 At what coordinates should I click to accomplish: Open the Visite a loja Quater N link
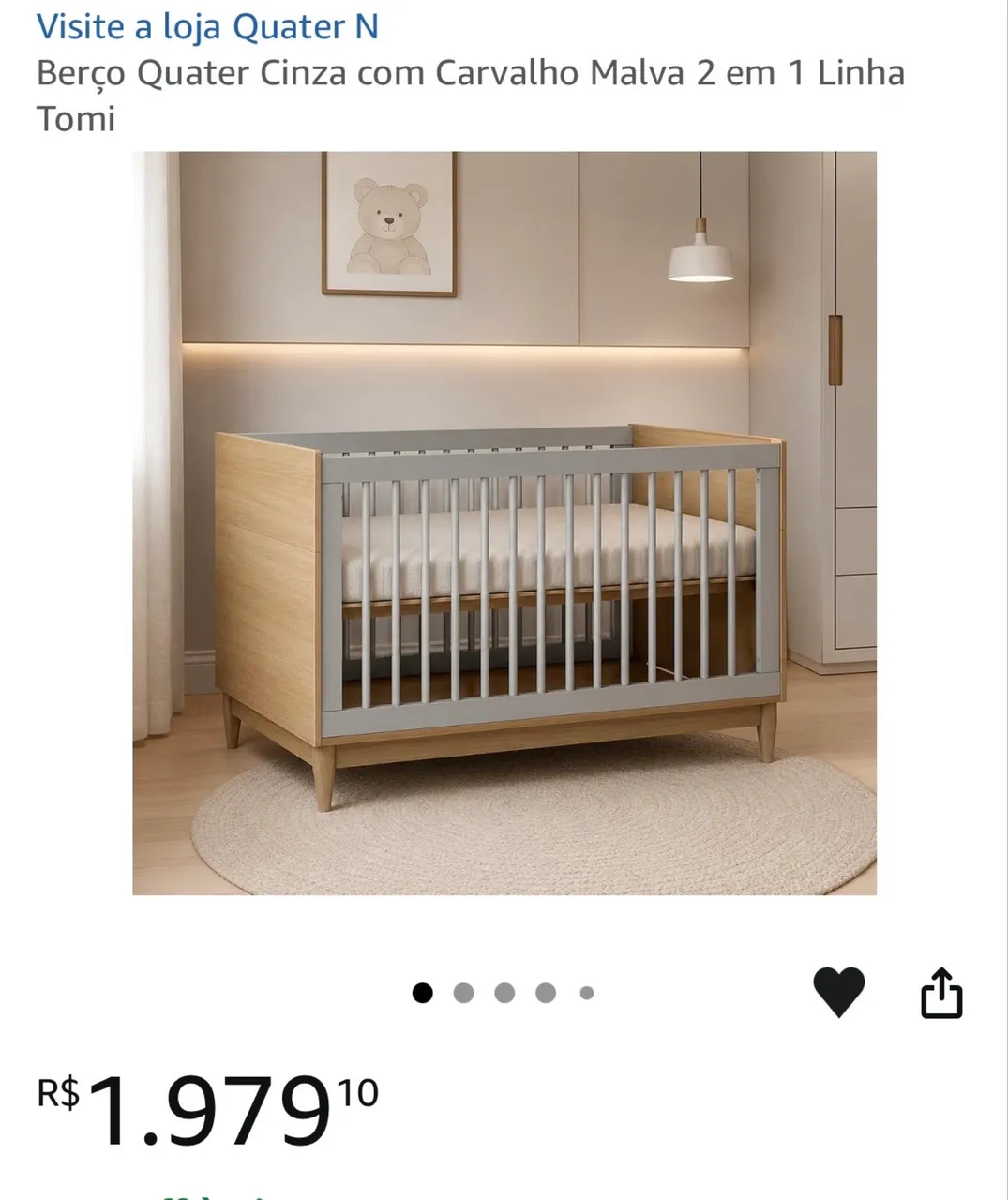[x=207, y=27]
